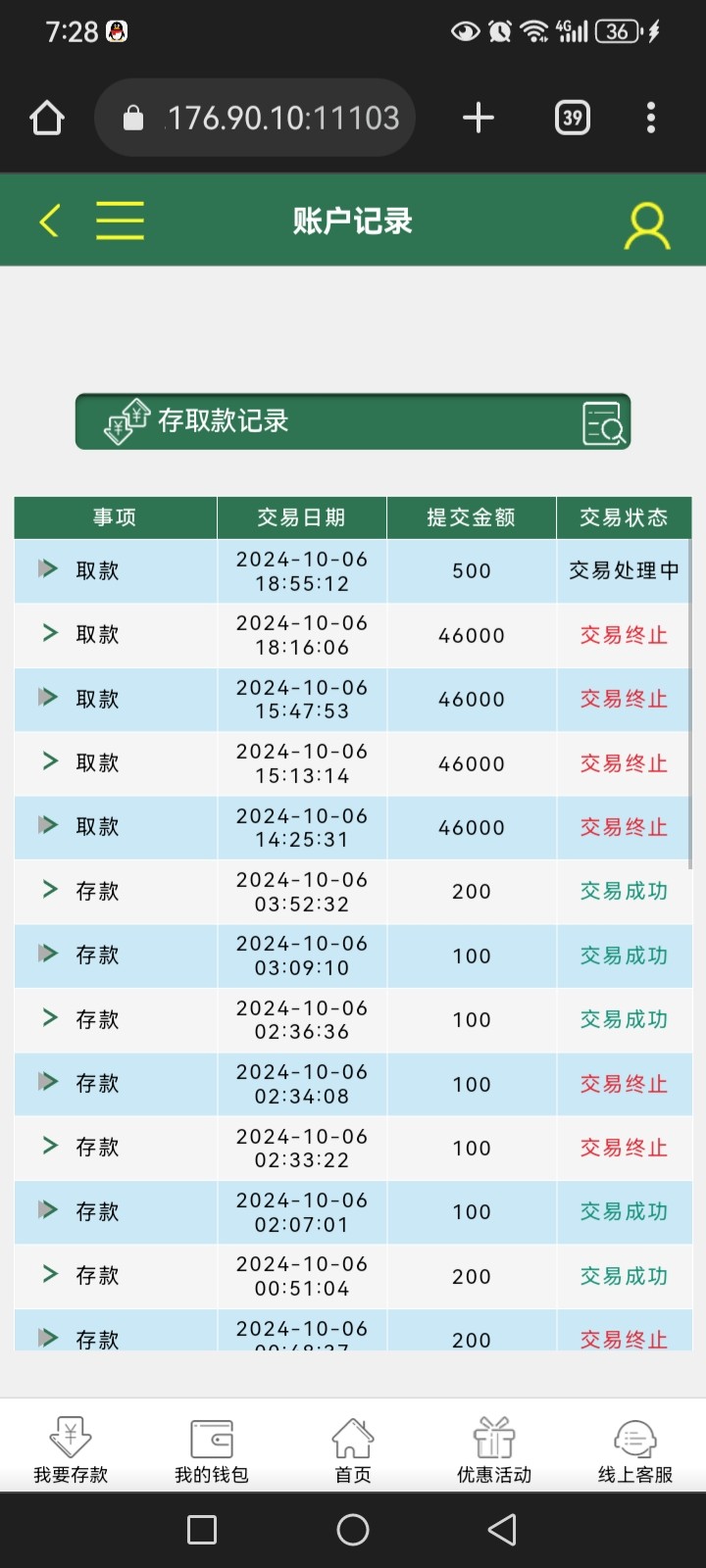Viewport: 706px width, 1568px height.
Task: Open the user profile icon
Action: point(647,226)
